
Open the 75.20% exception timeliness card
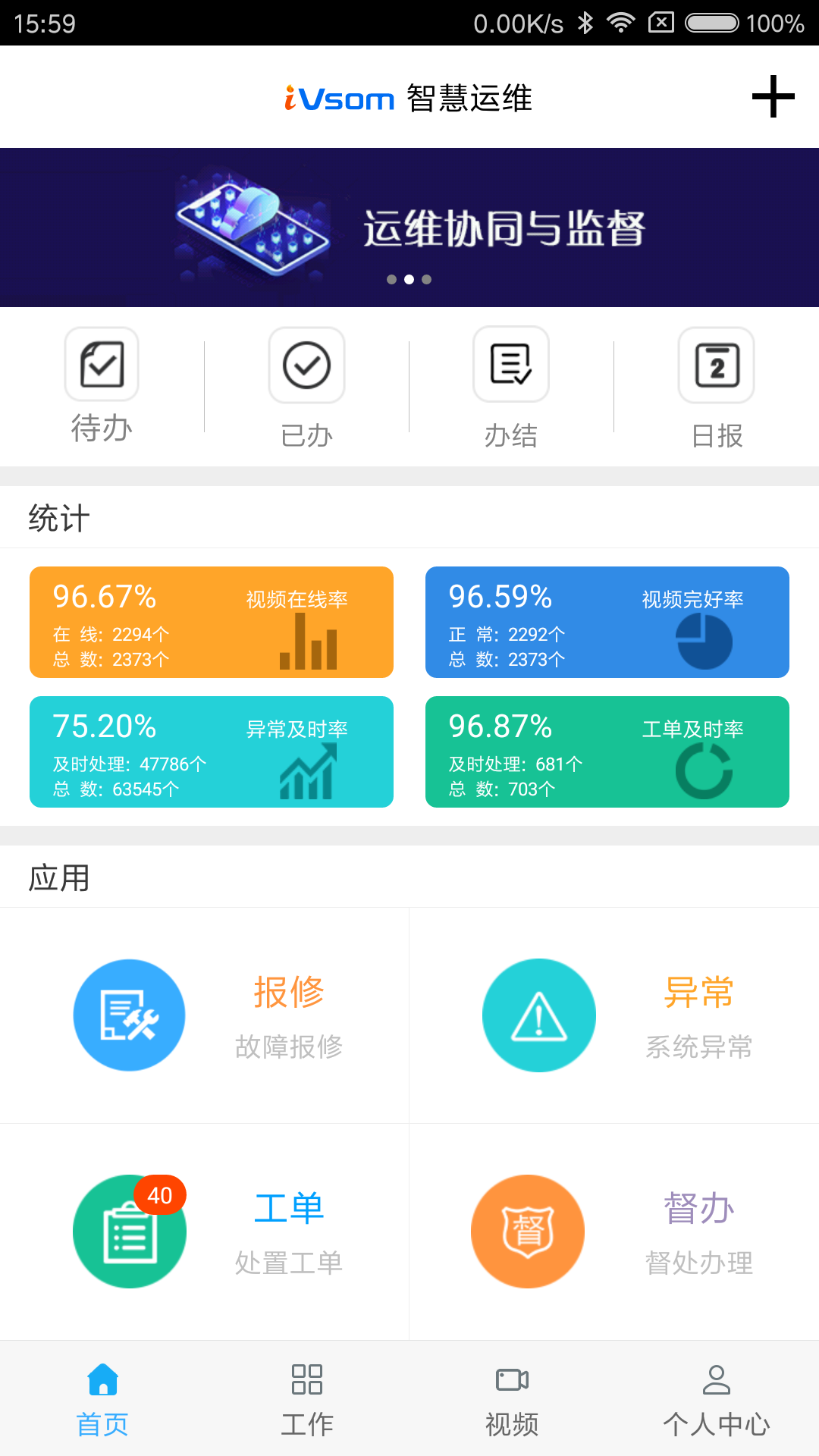tap(211, 752)
